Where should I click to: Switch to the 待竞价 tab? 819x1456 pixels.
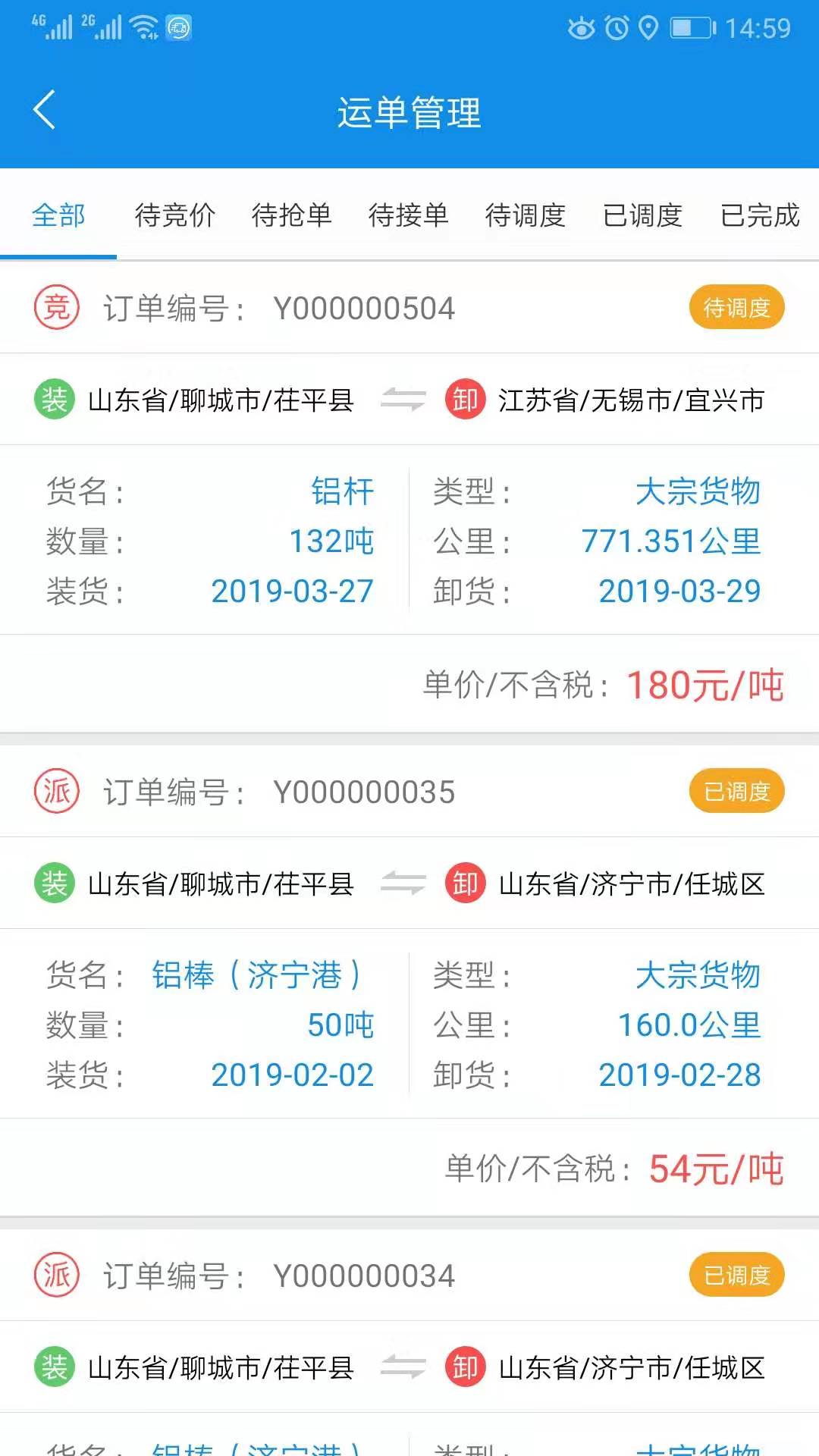(174, 216)
